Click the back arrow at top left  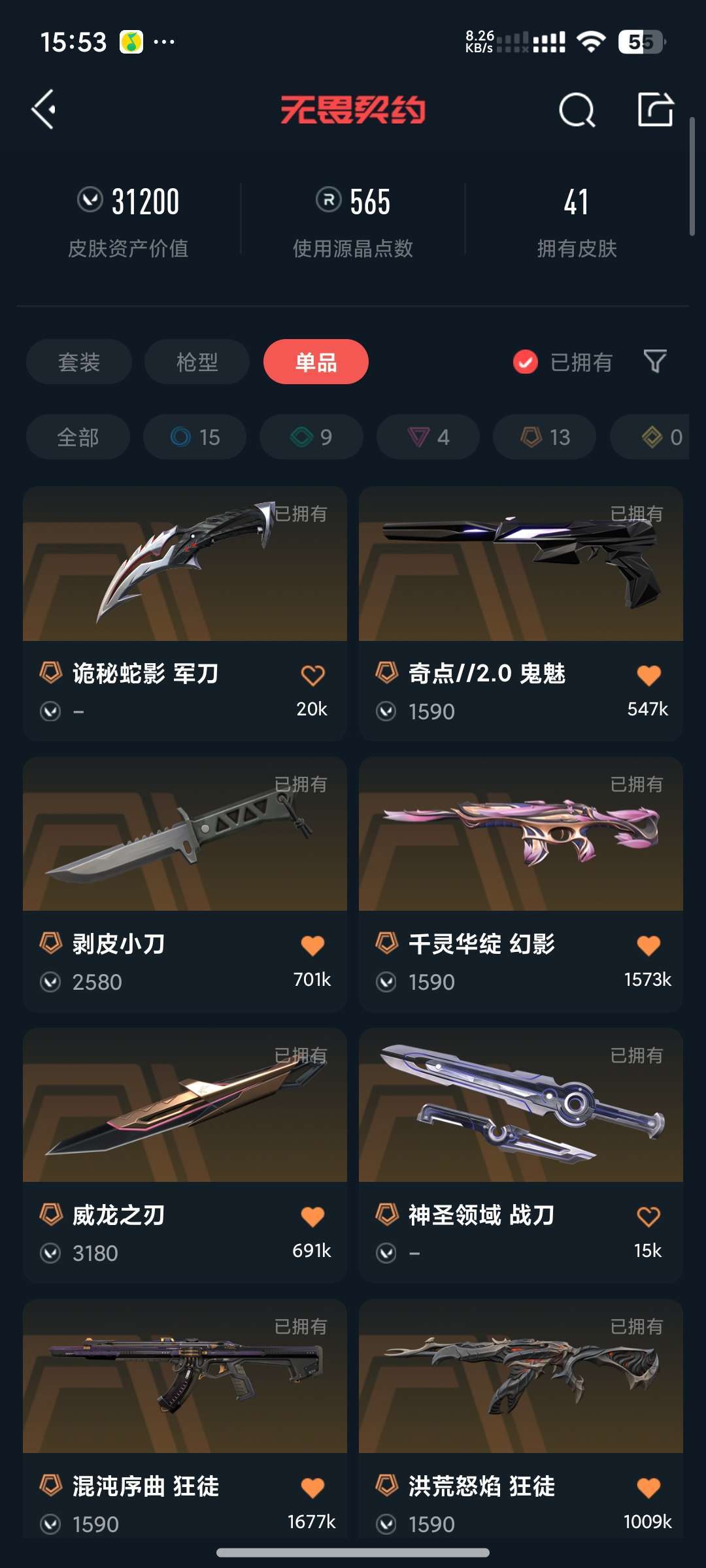(x=44, y=110)
